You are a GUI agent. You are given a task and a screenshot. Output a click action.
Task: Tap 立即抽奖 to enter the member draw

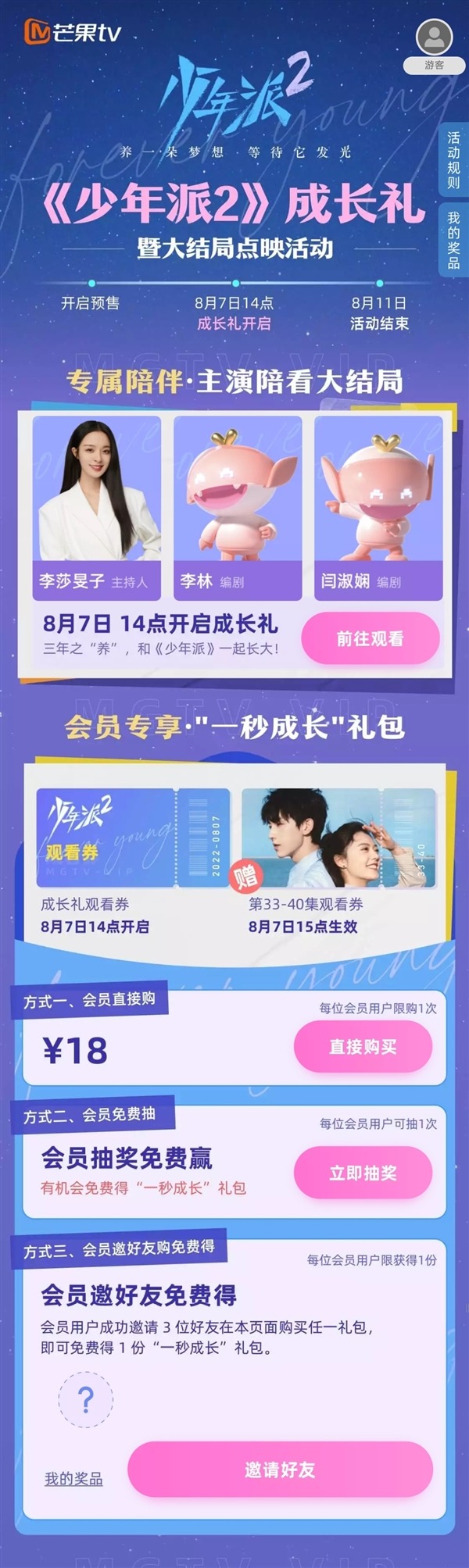[x=363, y=1173]
